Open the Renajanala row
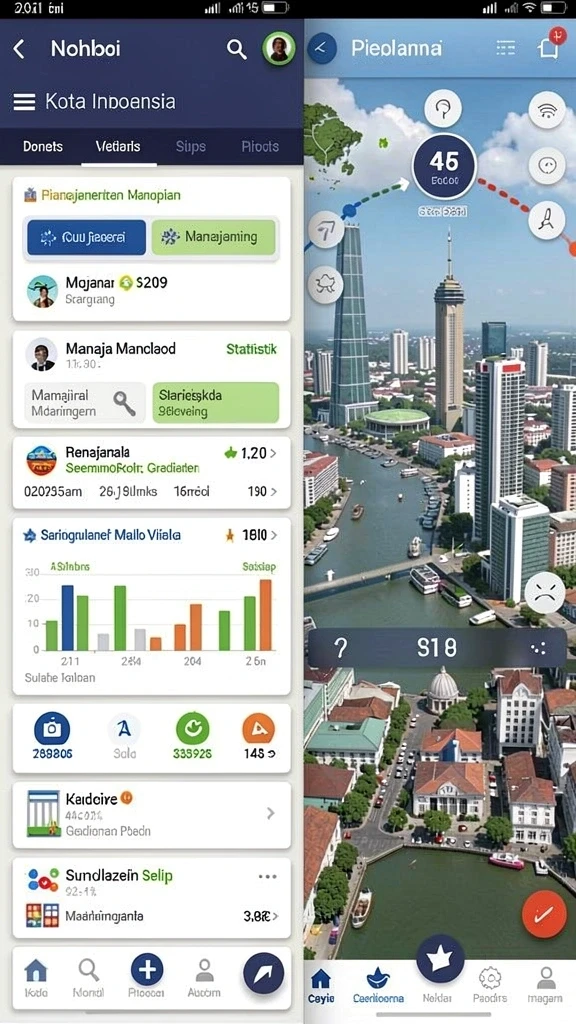This screenshot has width=576, height=1024. pyautogui.click(x=152, y=473)
